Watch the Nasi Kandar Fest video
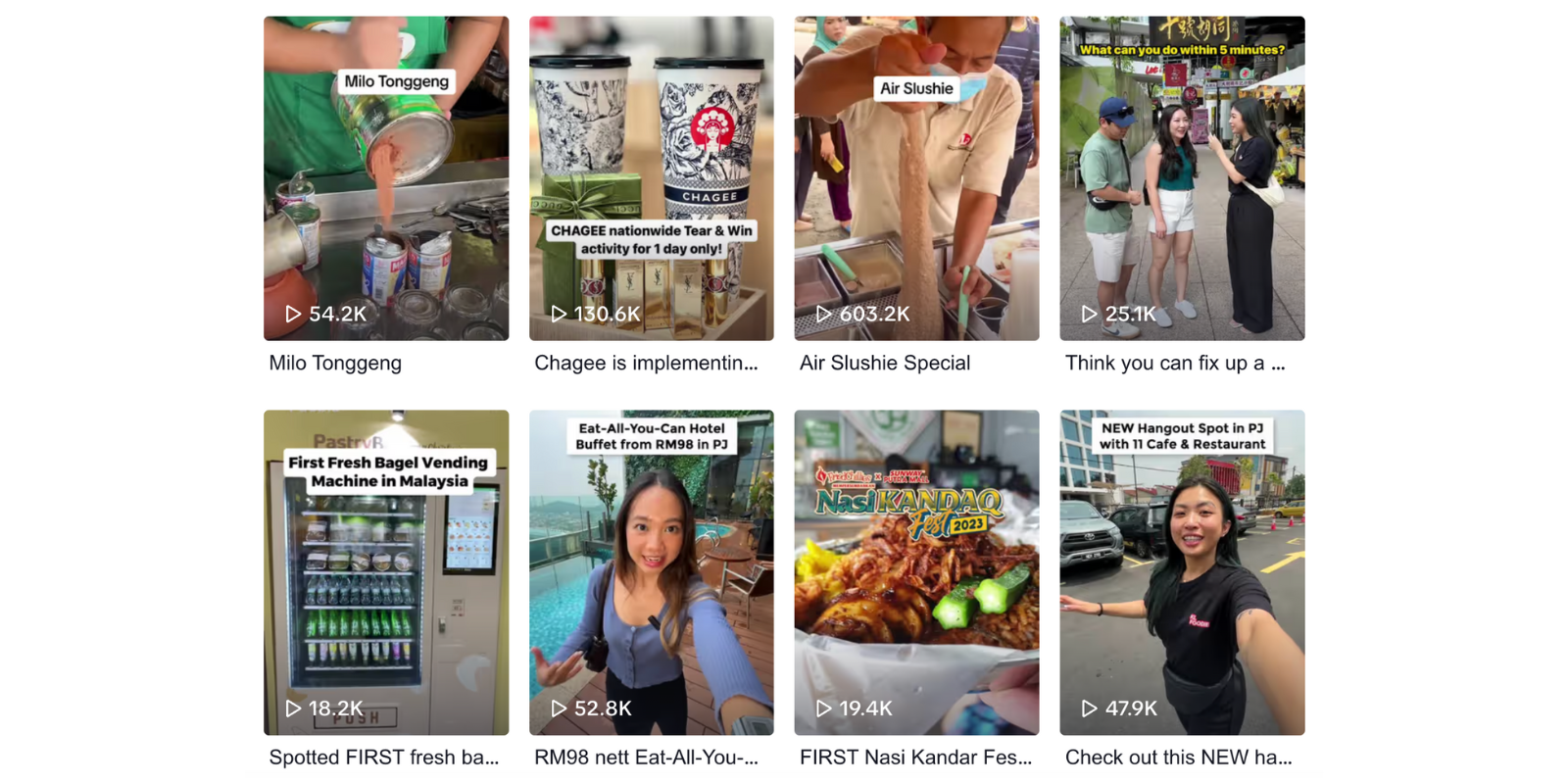Viewport: 1568px width, 784px height. [x=916, y=572]
